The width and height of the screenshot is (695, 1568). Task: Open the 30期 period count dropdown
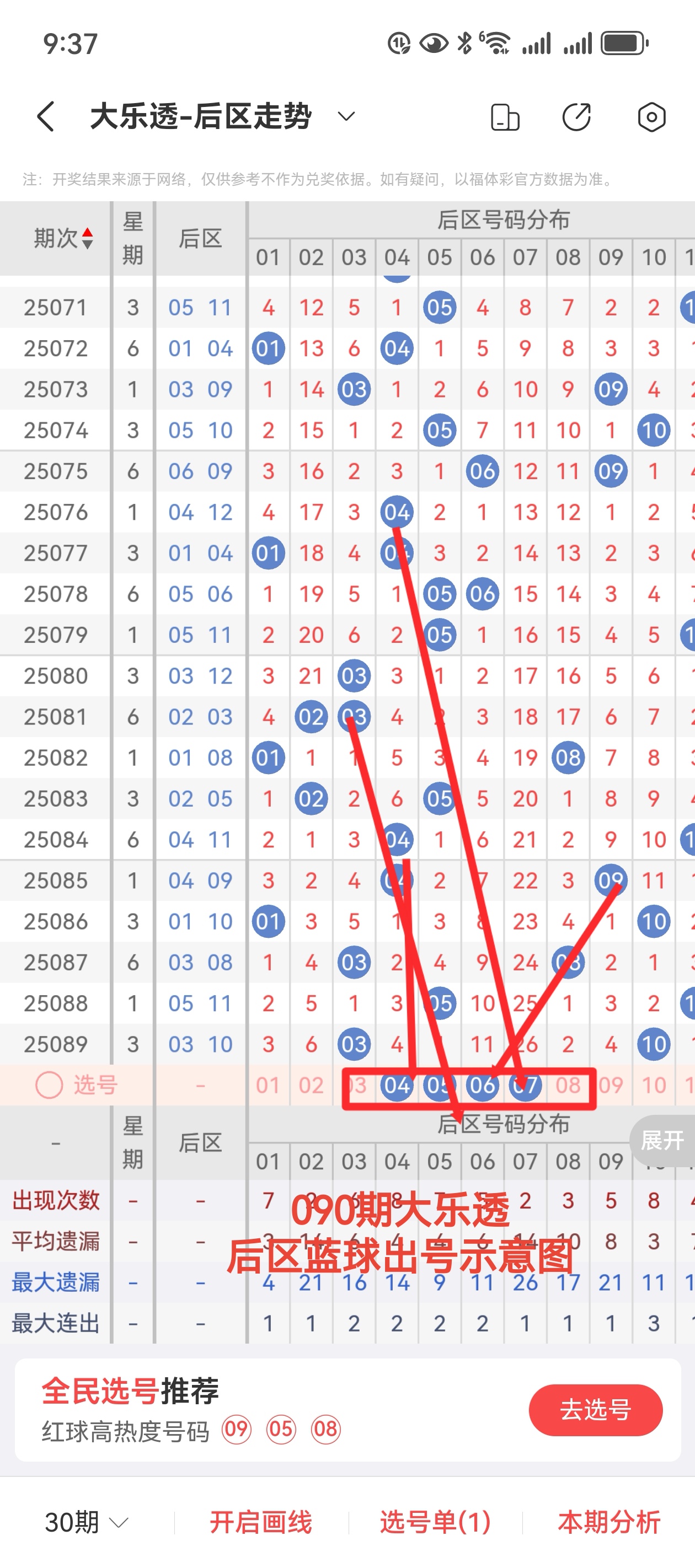[87, 1522]
